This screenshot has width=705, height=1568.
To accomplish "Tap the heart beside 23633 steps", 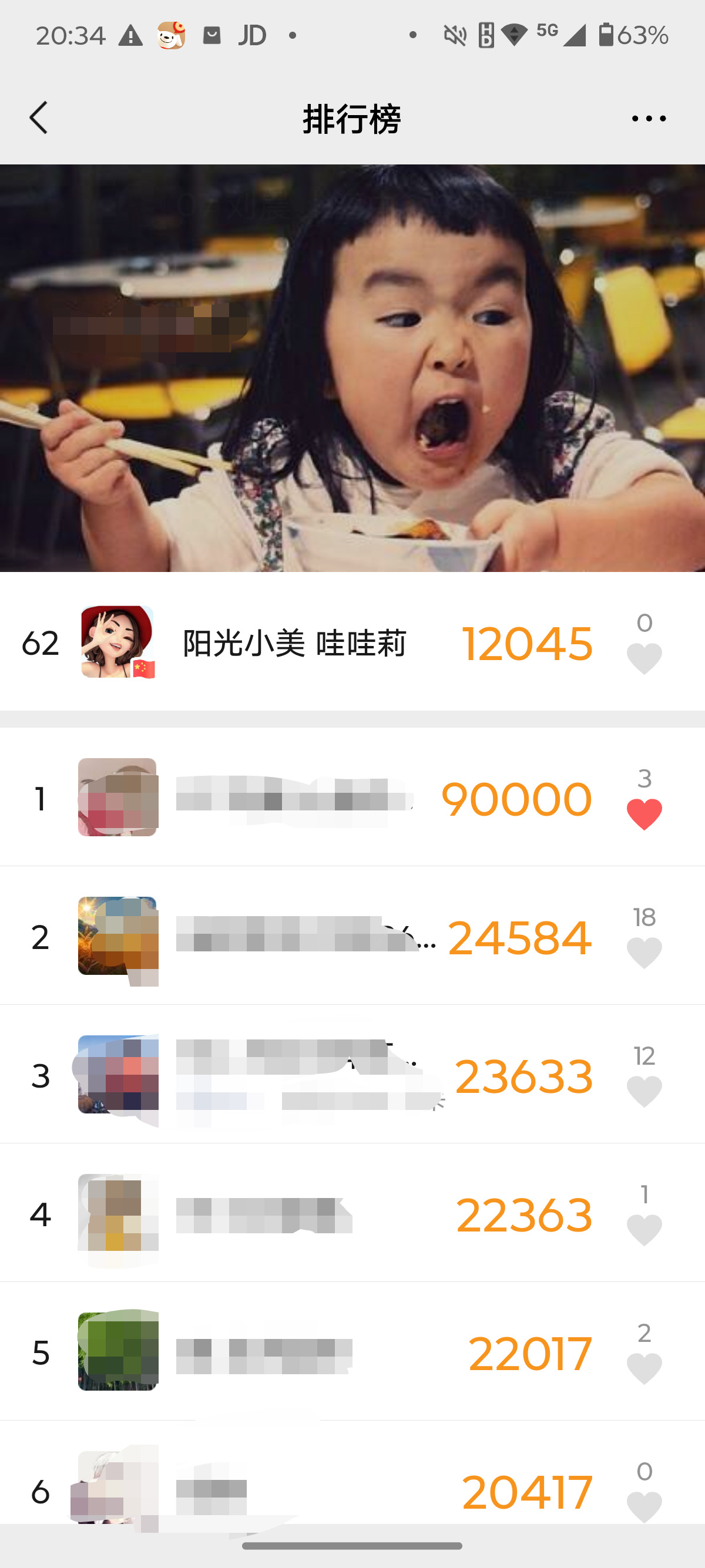I will pos(644,1091).
